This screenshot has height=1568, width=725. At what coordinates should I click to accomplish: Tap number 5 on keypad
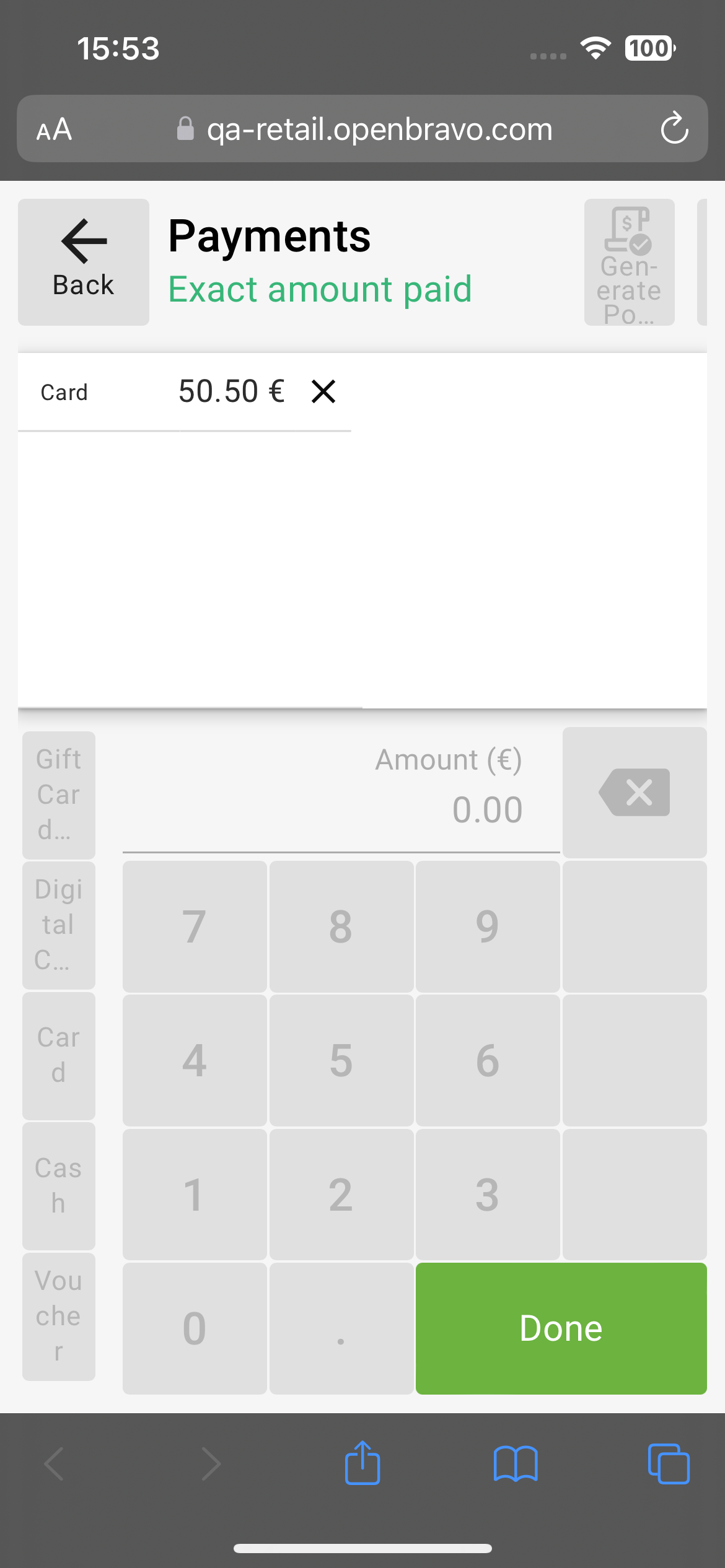(341, 1060)
